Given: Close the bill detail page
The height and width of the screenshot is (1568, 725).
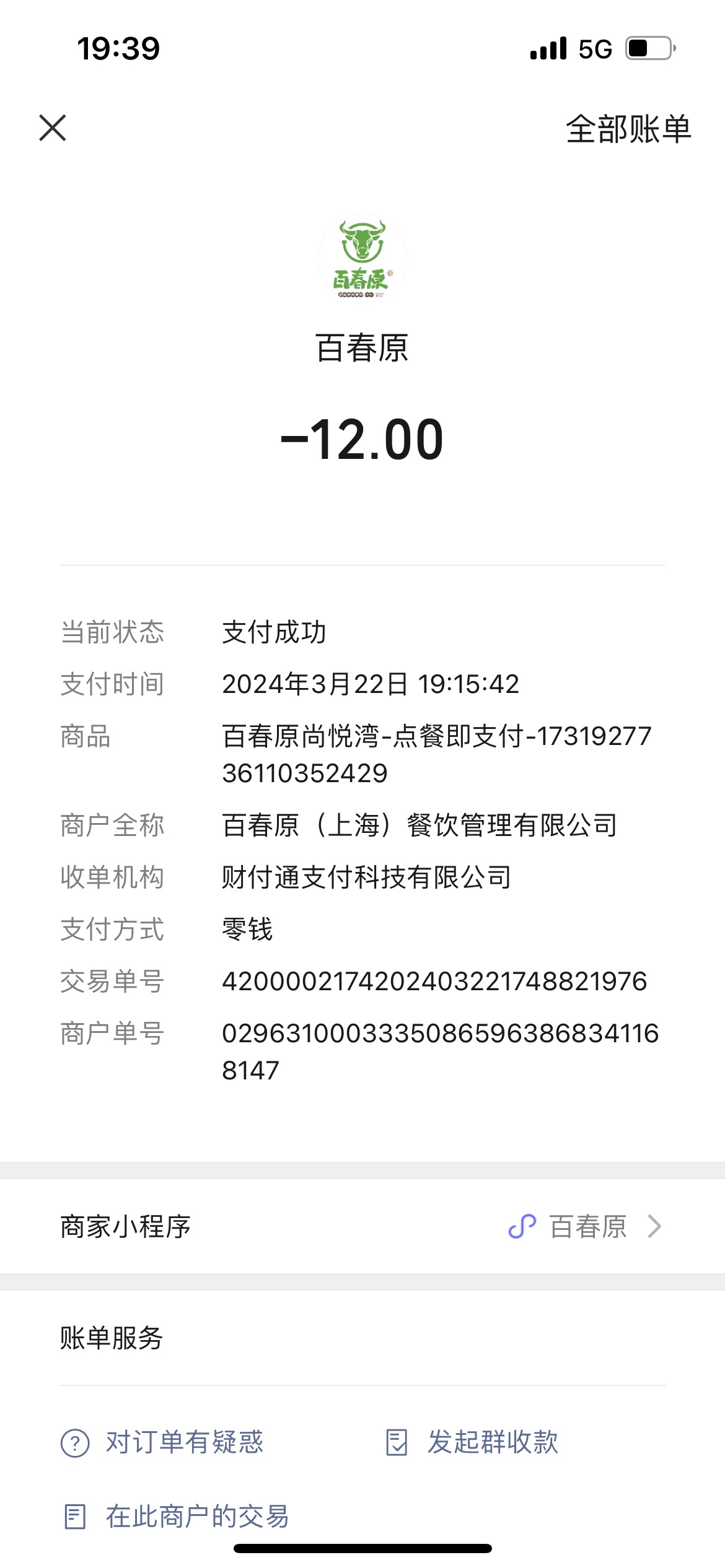Looking at the screenshot, I should (53, 128).
